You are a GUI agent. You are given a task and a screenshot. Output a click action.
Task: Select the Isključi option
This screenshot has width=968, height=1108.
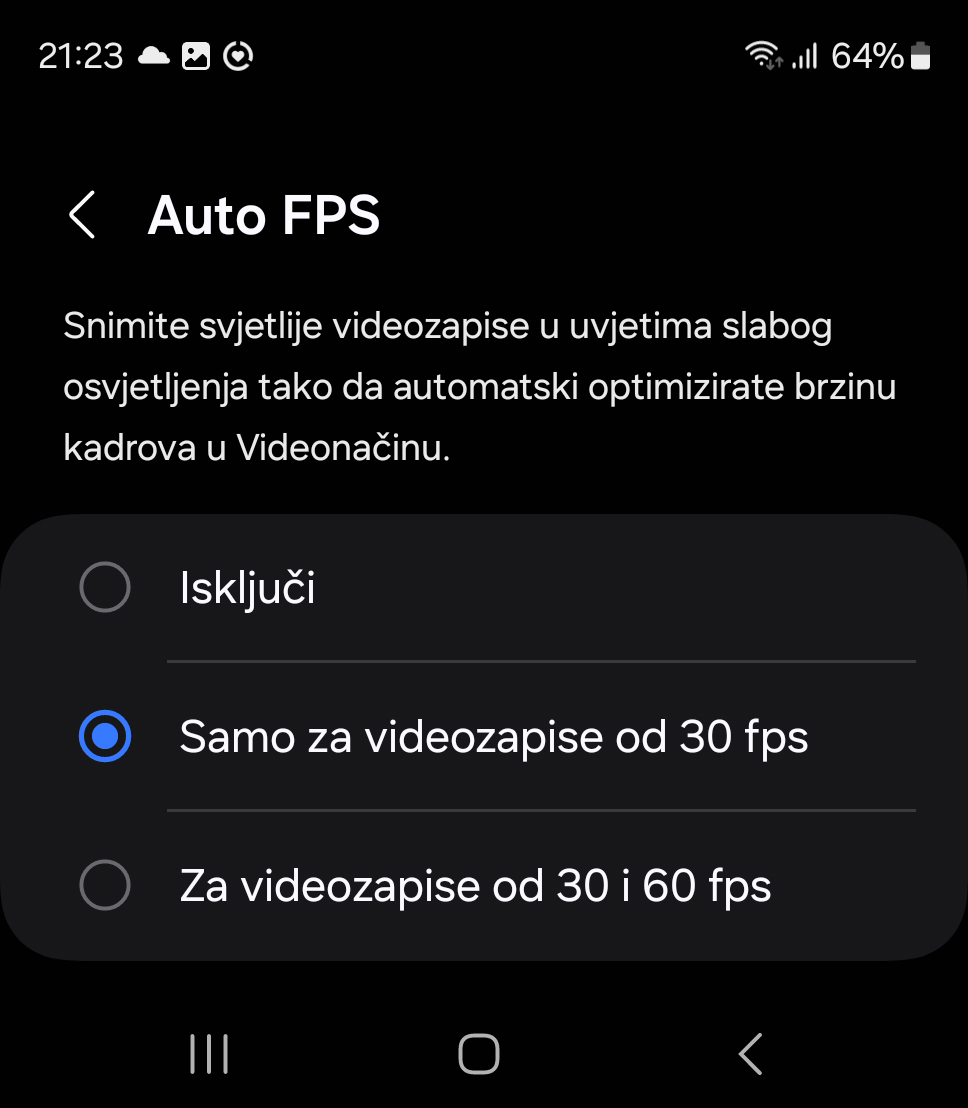click(105, 587)
